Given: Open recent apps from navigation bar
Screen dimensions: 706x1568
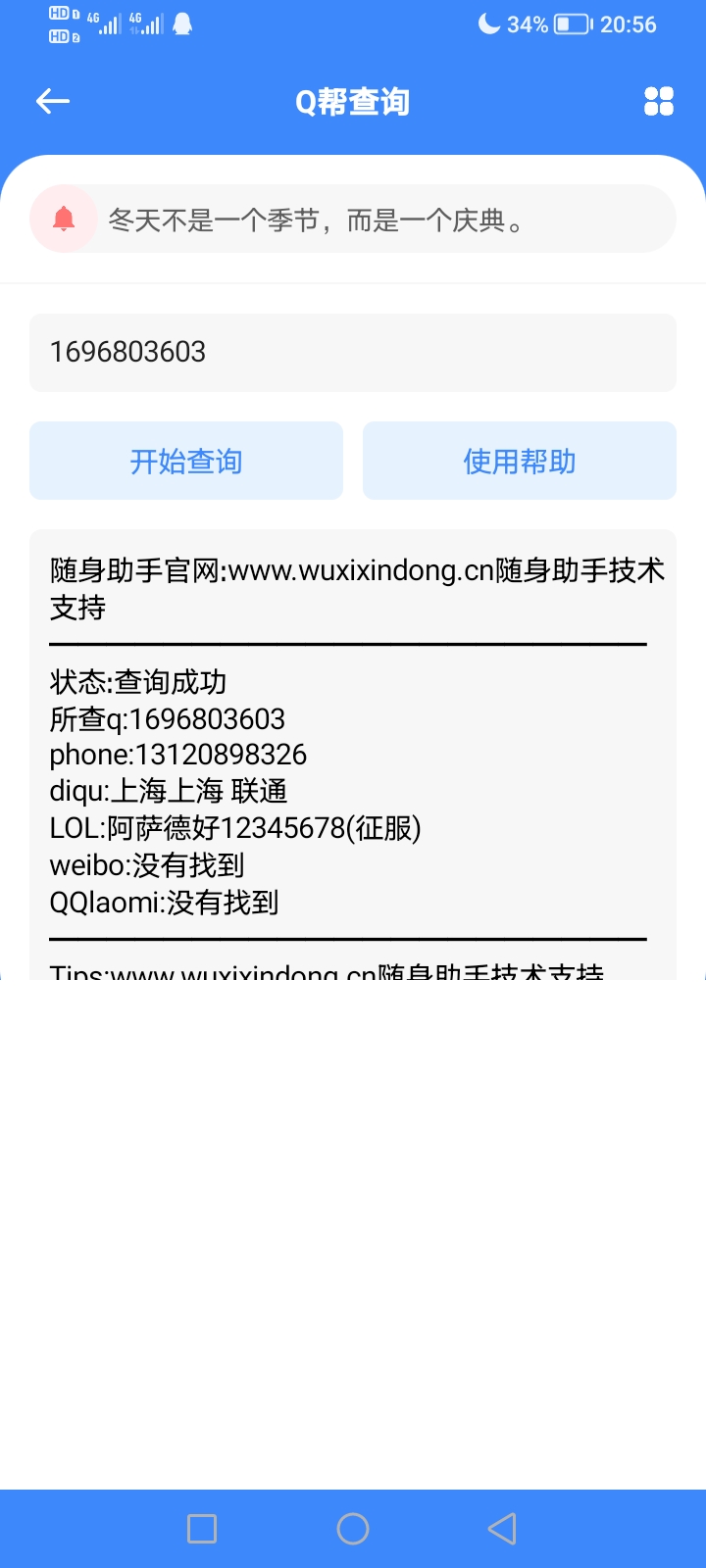Looking at the screenshot, I should 202,1529.
